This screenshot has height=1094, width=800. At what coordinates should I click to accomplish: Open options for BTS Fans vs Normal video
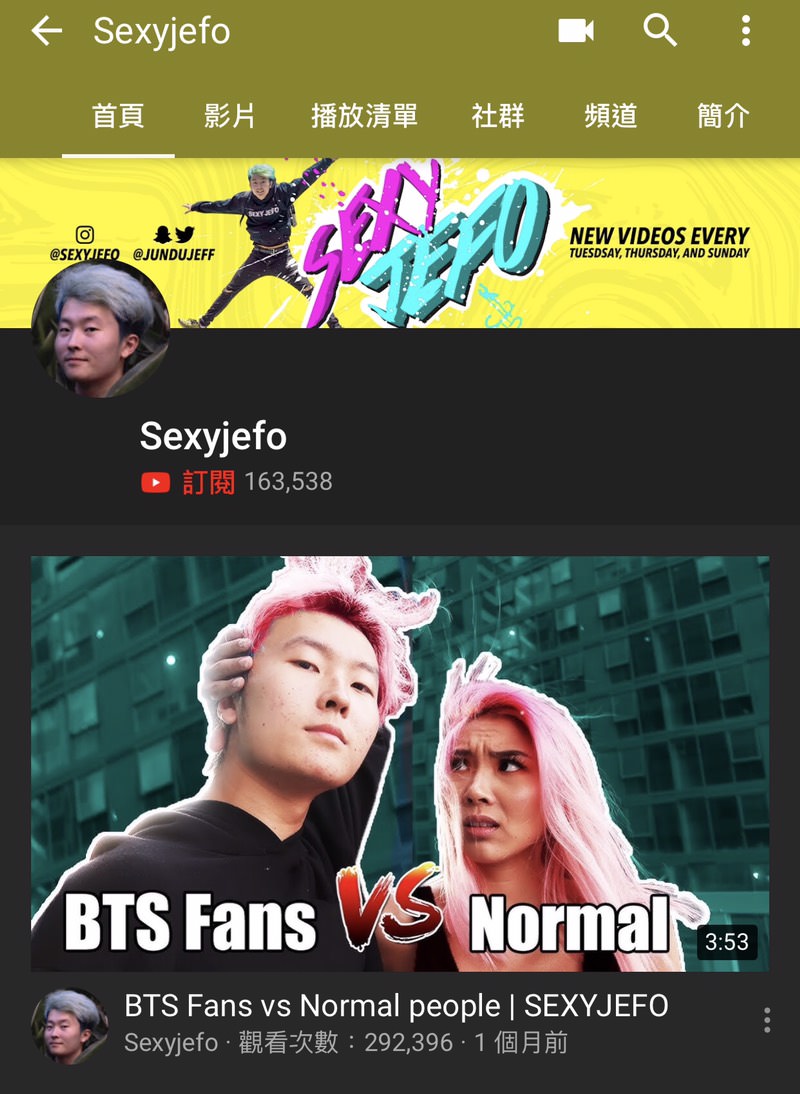pos(767,1020)
